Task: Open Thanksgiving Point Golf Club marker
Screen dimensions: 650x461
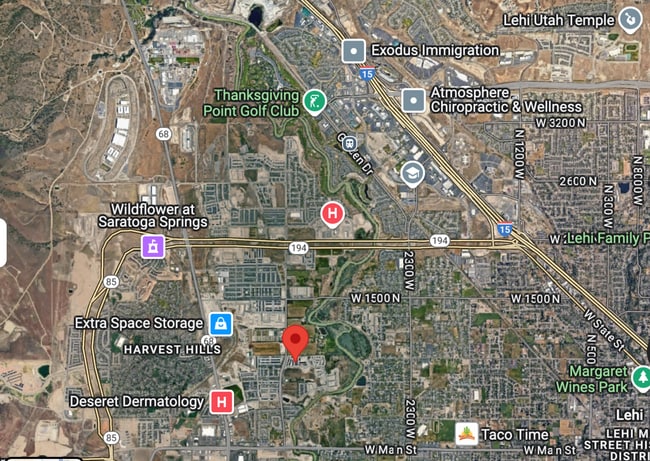Action: 314,102
